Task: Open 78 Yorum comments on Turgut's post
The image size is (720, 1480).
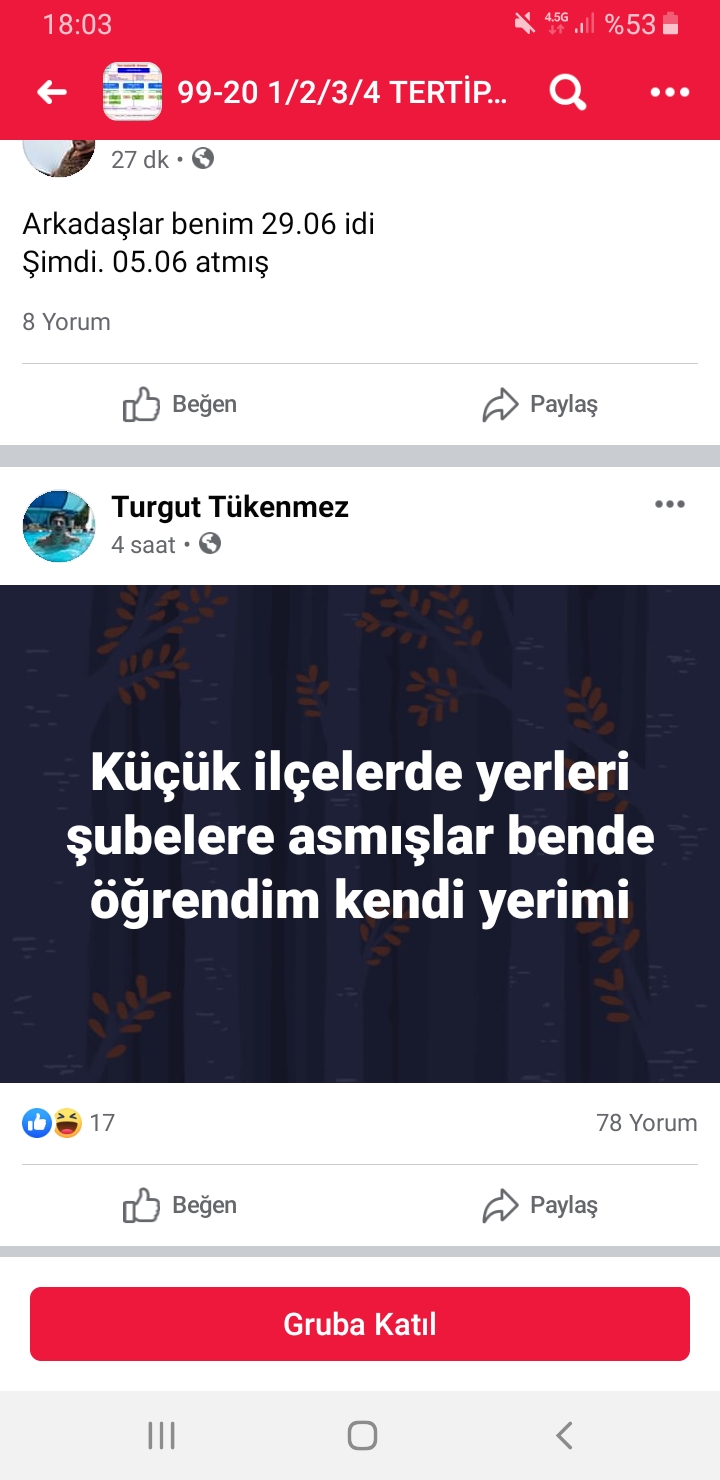Action: point(647,1123)
